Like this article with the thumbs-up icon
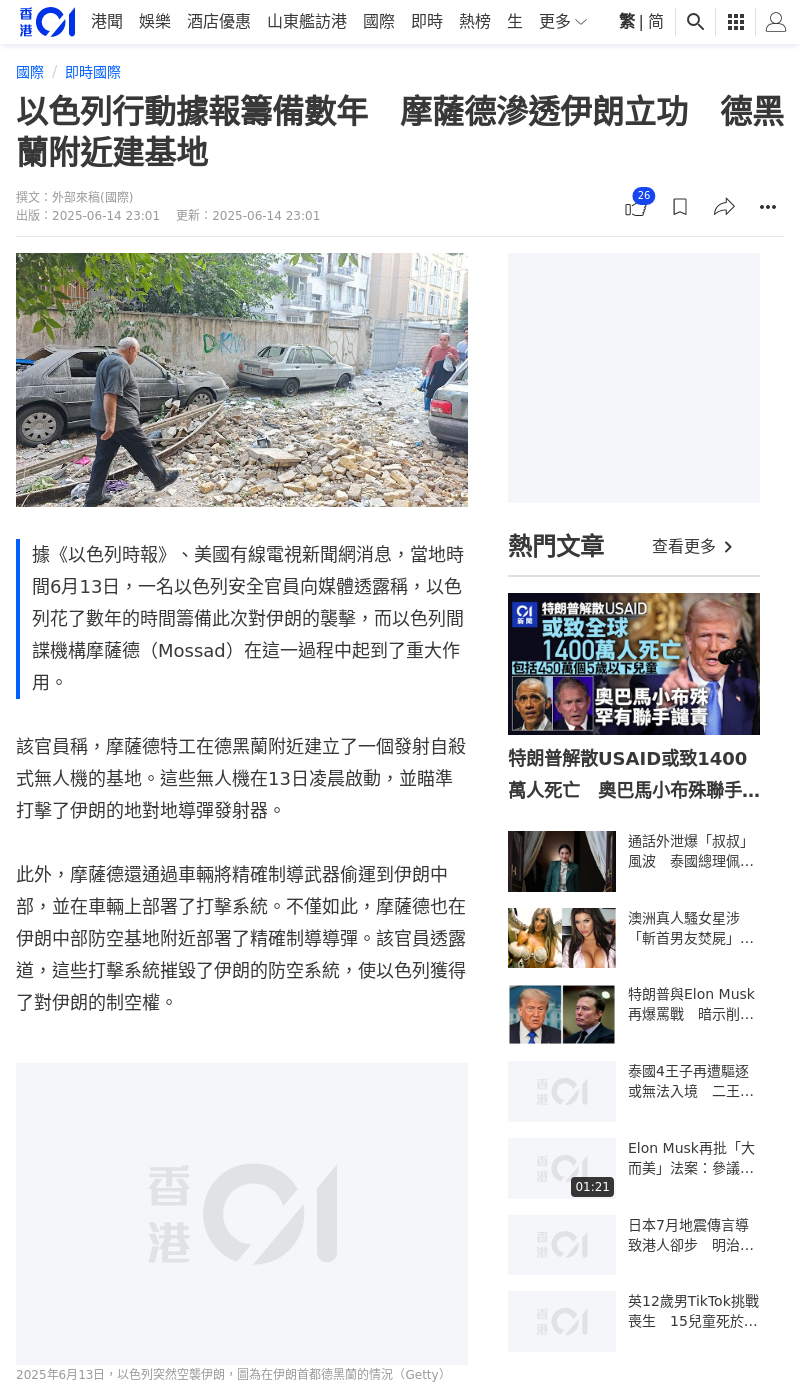Viewport: 800px width, 1400px height. (636, 207)
